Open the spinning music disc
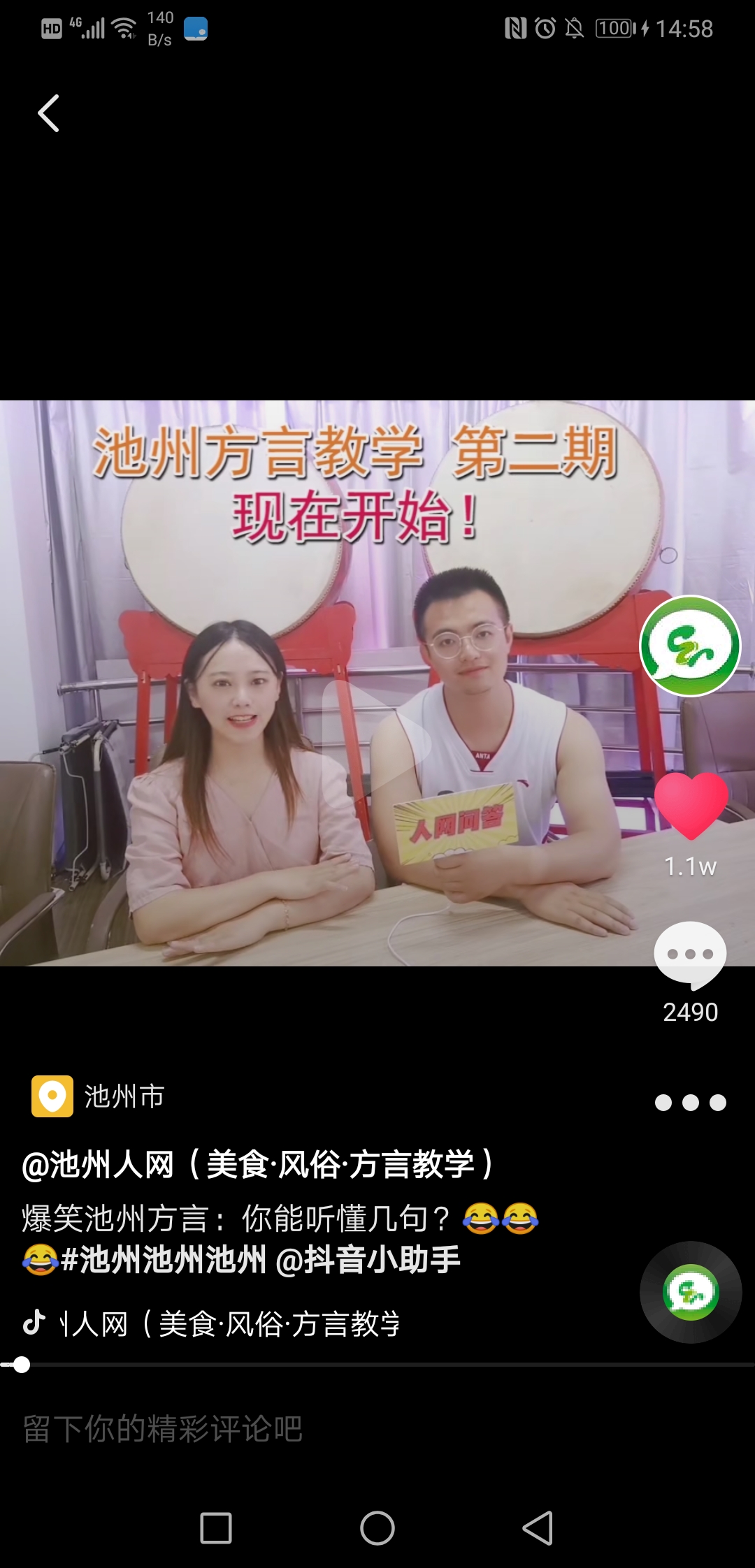Screen dimensions: 755x1568 (690, 1292)
